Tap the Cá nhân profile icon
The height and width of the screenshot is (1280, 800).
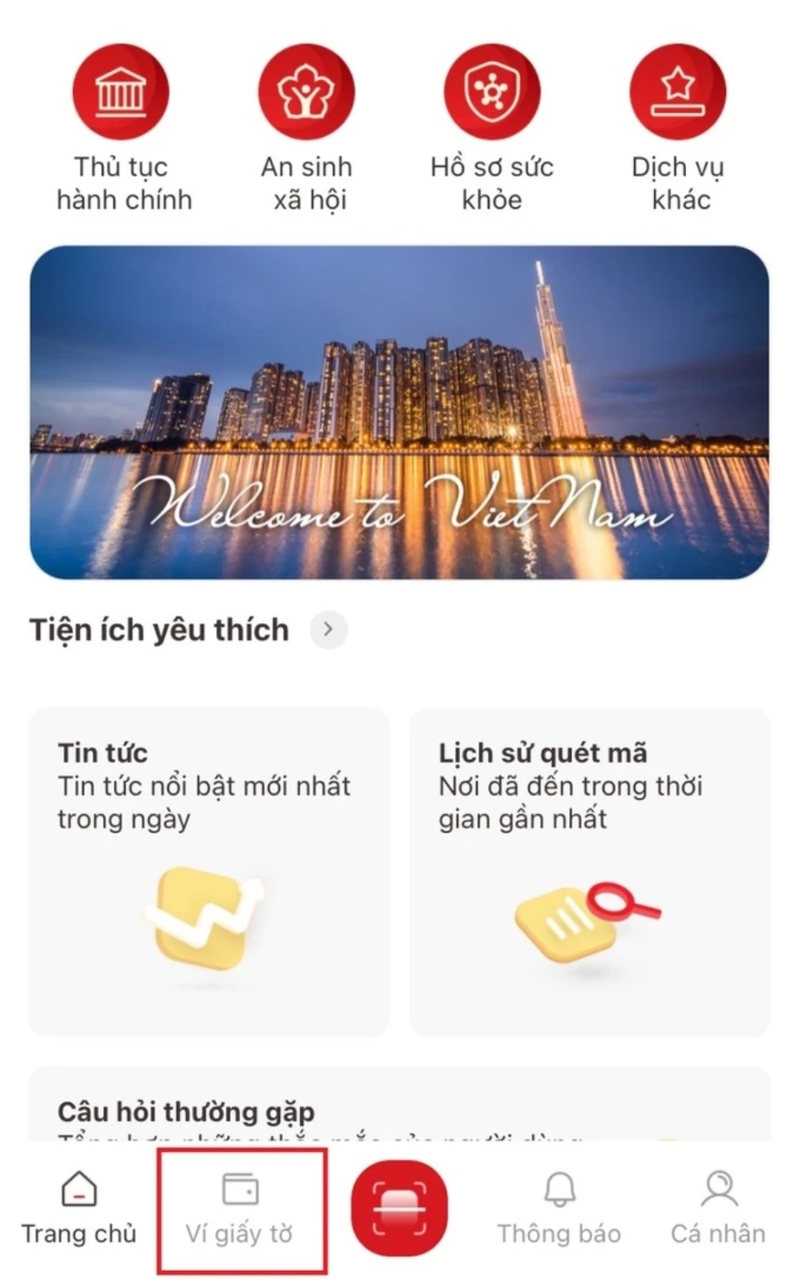coord(719,1190)
